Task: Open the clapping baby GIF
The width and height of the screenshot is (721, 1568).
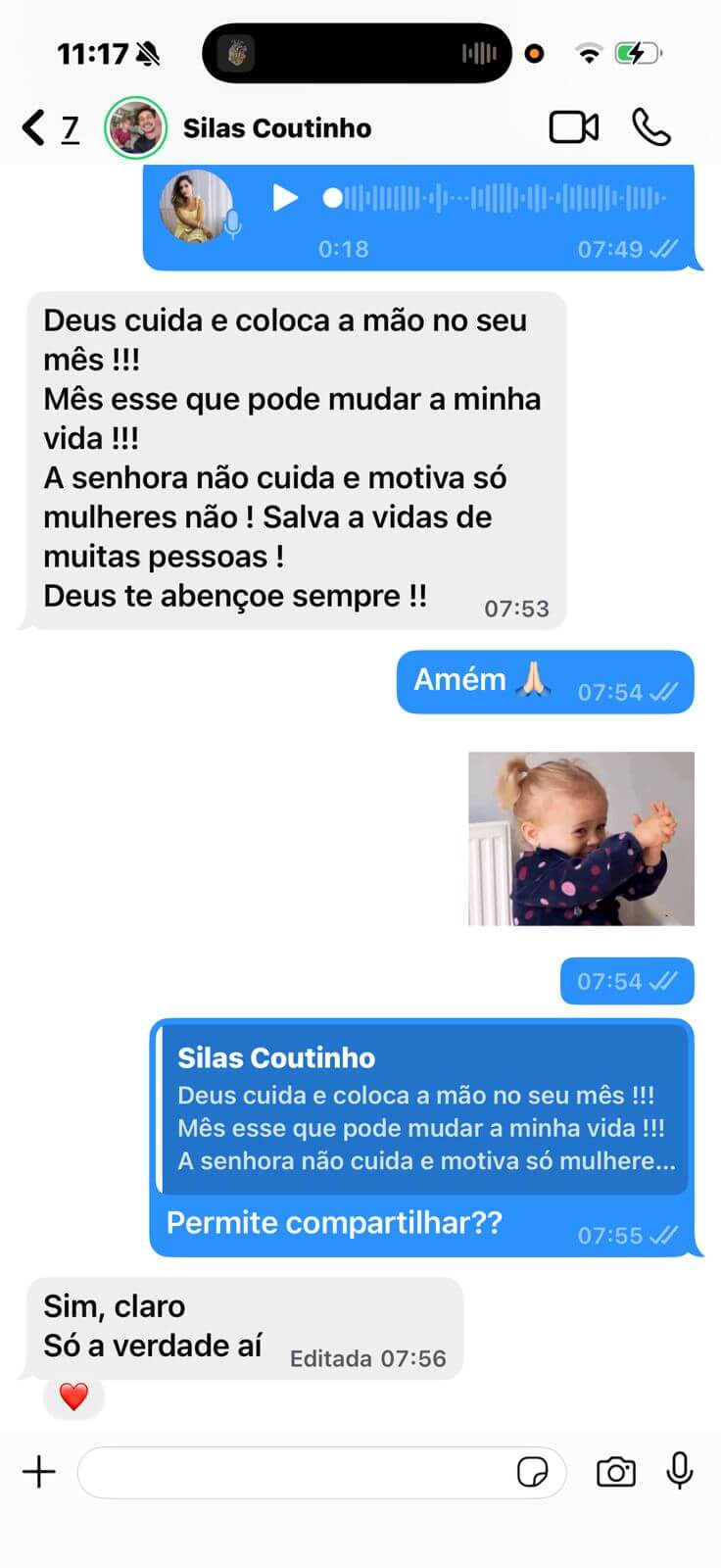Action: 581,839
